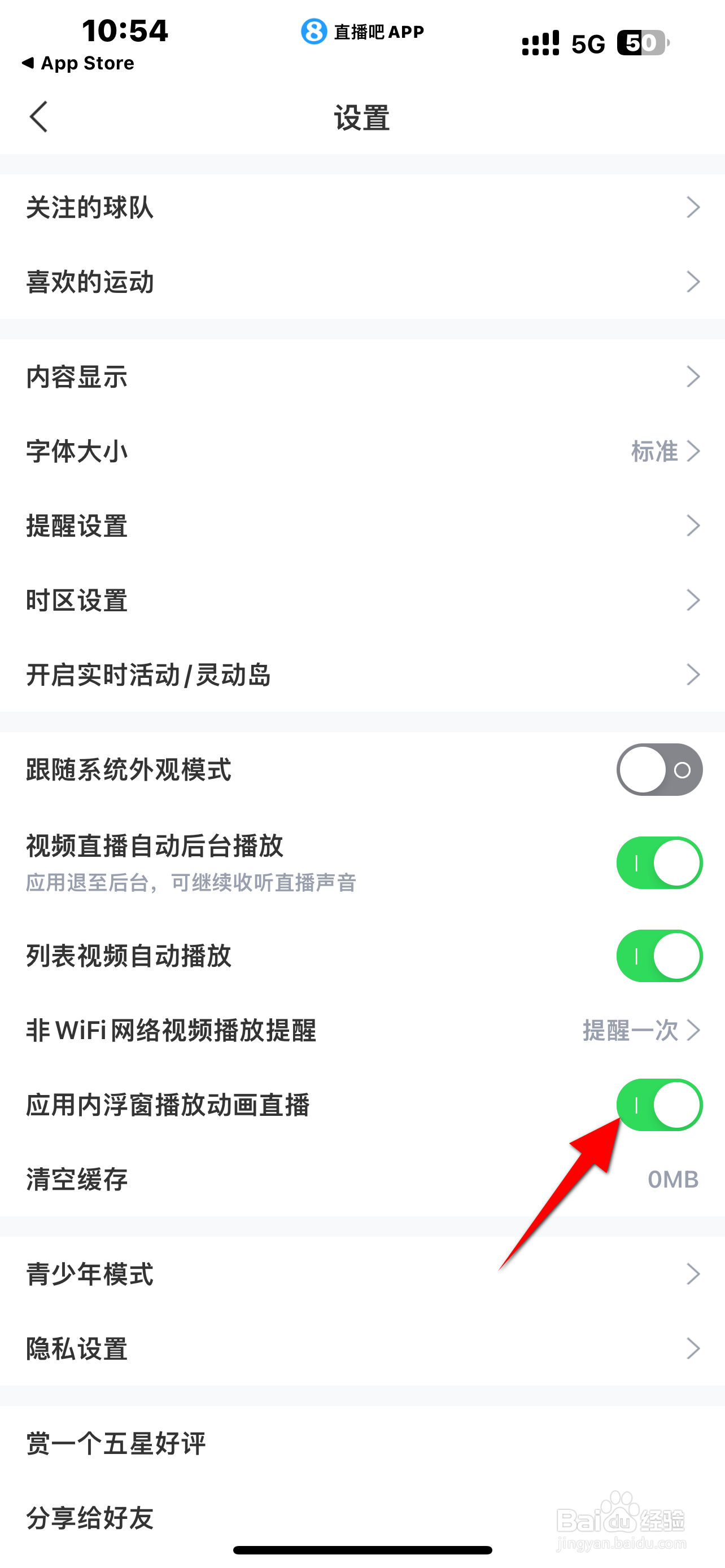This screenshot has width=725, height=1568.
Task: Open the 喜欢的运动 settings
Action: tap(362, 282)
